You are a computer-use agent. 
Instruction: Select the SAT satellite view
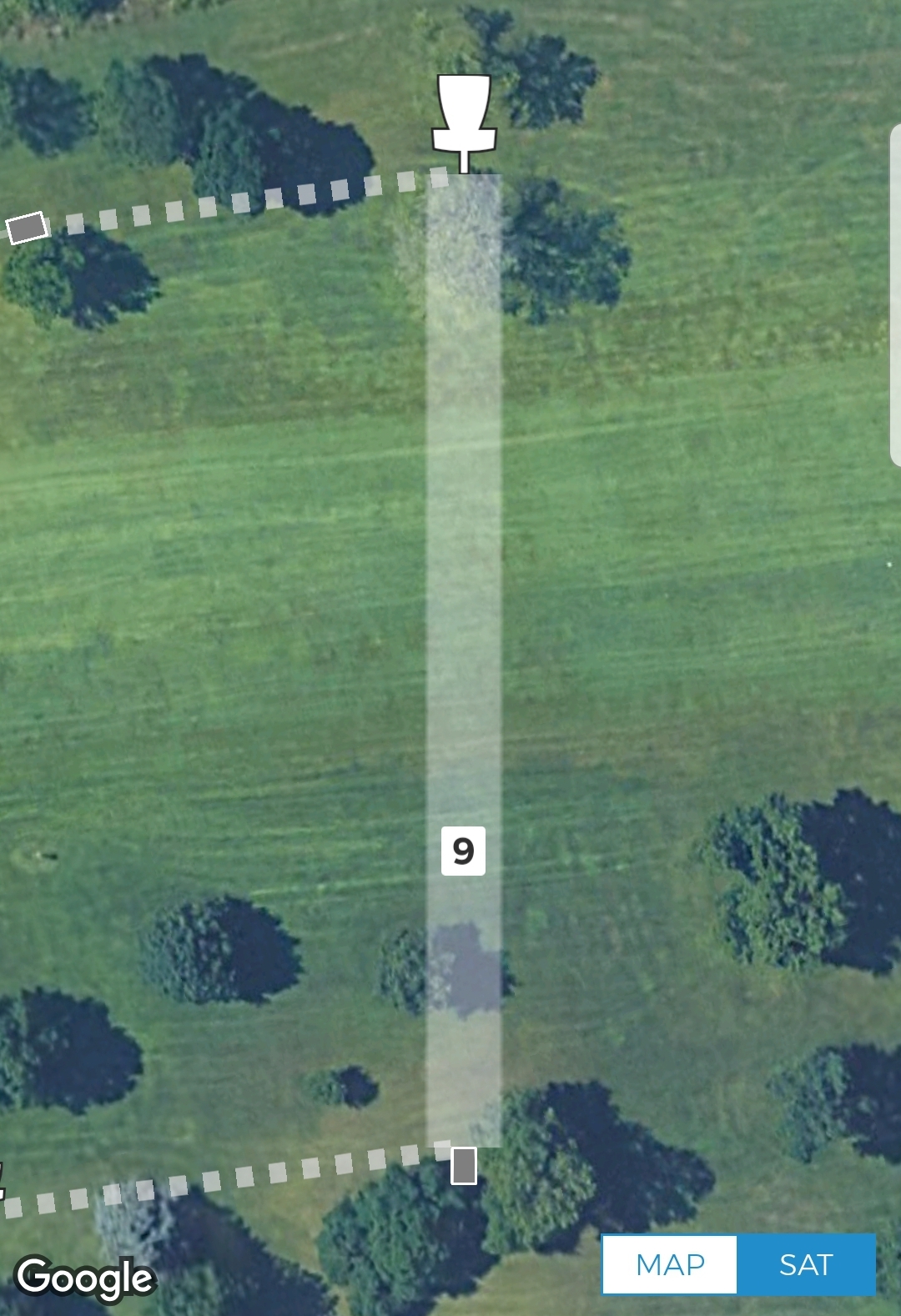click(x=806, y=1264)
